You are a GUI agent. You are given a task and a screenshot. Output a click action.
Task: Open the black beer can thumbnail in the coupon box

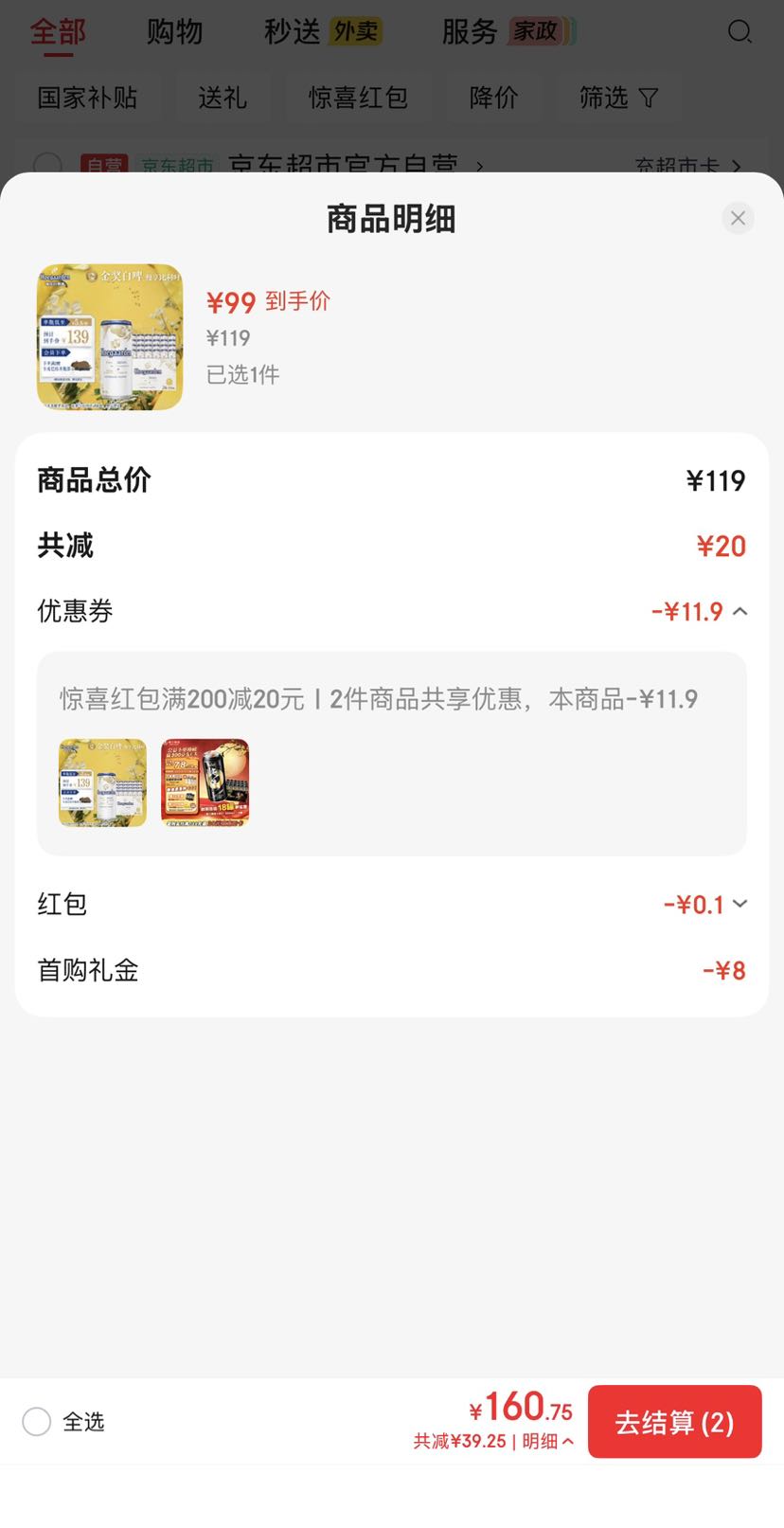[205, 782]
